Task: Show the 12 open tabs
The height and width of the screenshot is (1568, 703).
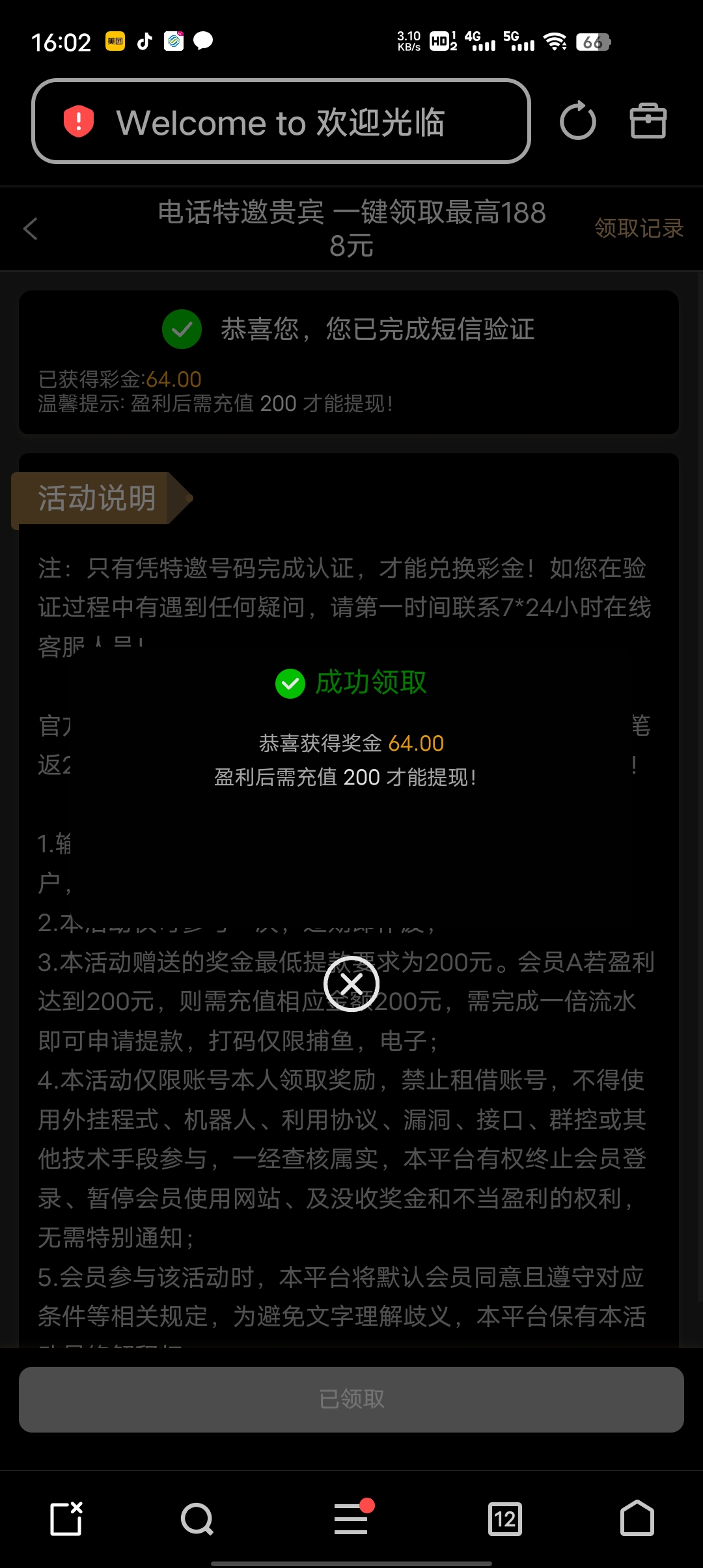Action: (505, 1519)
